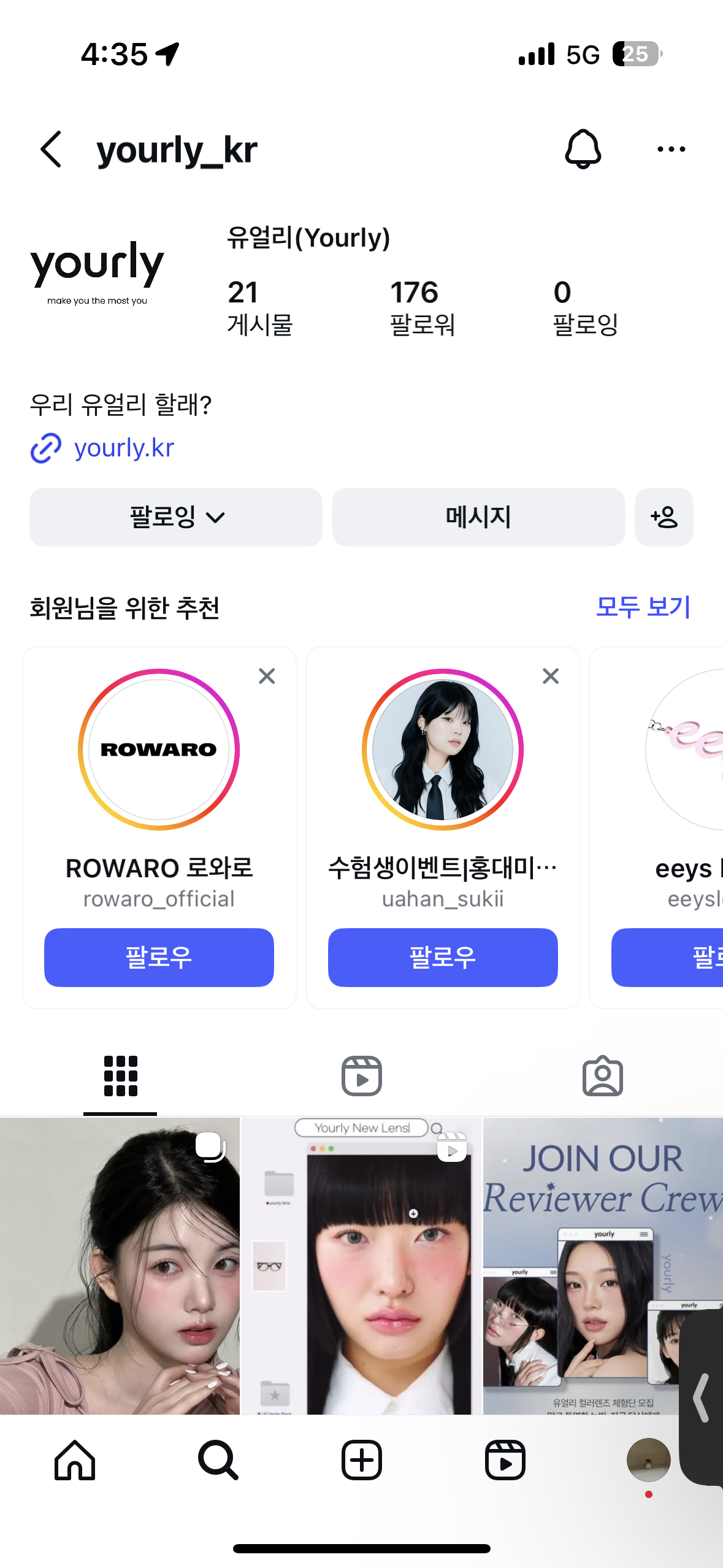Follow uahan_sukii

pyautogui.click(x=443, y=957)
